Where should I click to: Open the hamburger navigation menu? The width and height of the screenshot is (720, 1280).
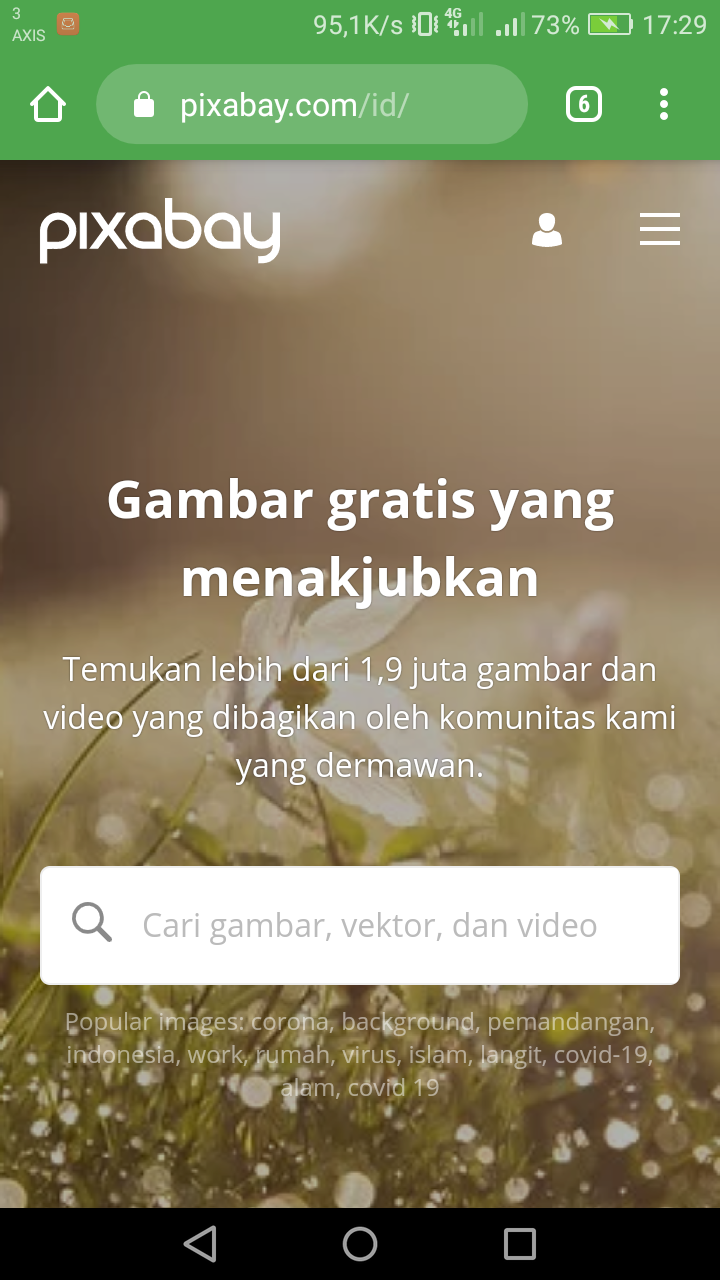coord(660,230)
